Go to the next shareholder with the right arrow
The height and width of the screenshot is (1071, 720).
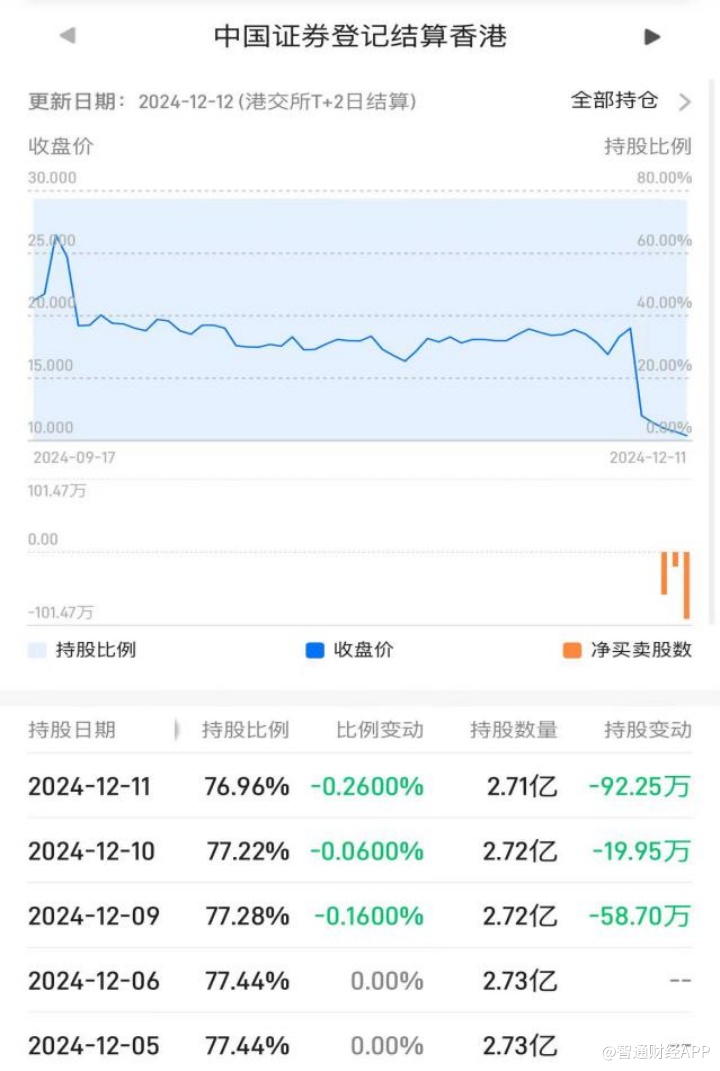tap(652, 36)
